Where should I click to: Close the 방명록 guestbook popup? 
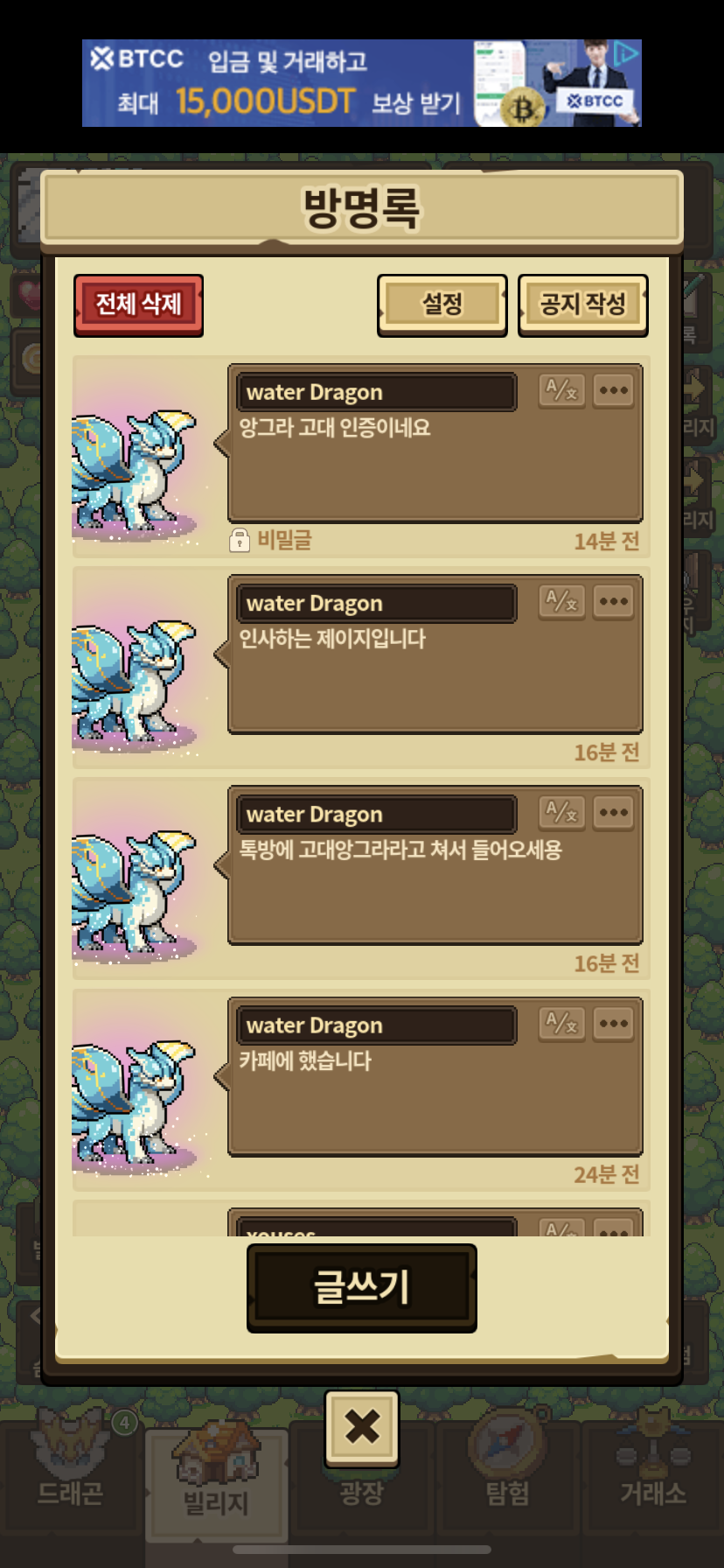361,1427
